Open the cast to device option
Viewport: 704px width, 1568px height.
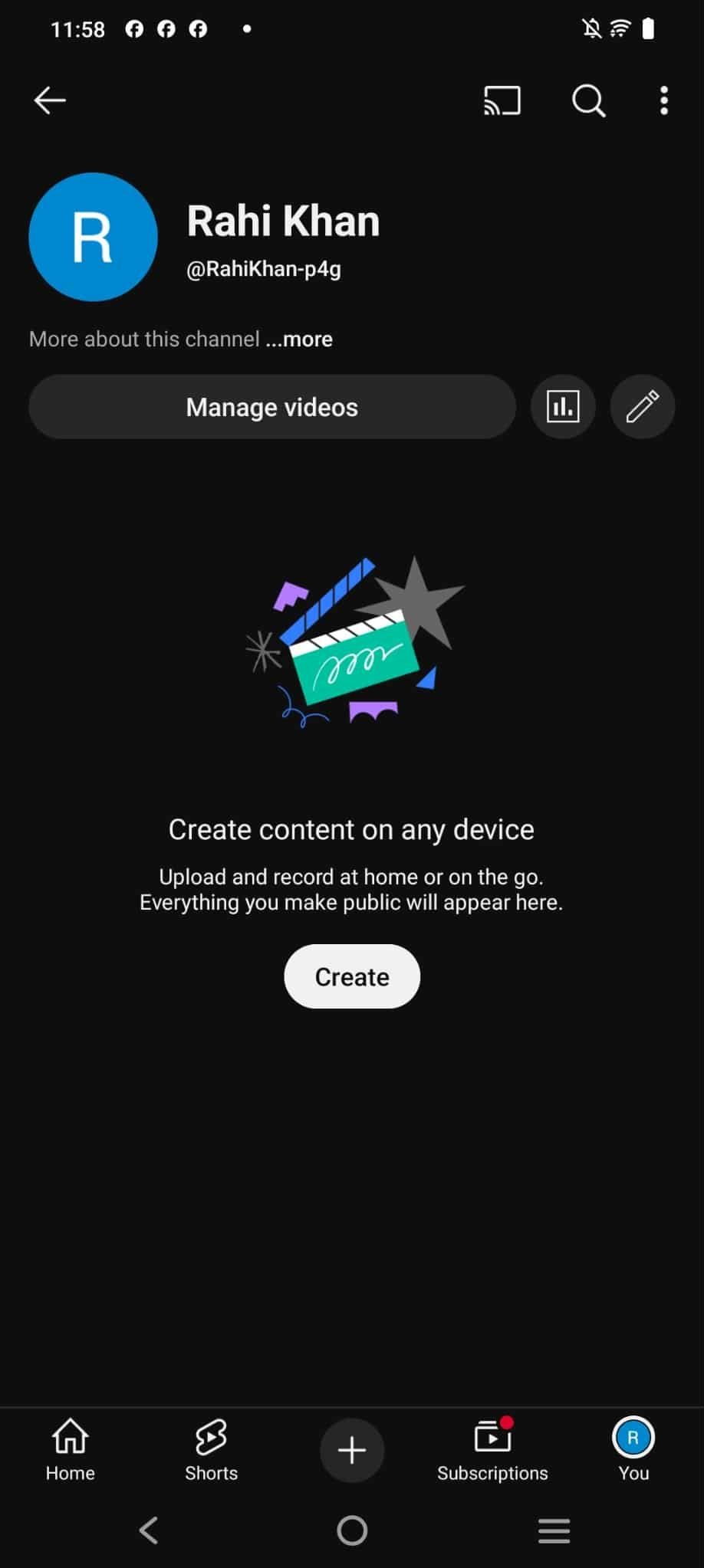(x=502, y=100)
